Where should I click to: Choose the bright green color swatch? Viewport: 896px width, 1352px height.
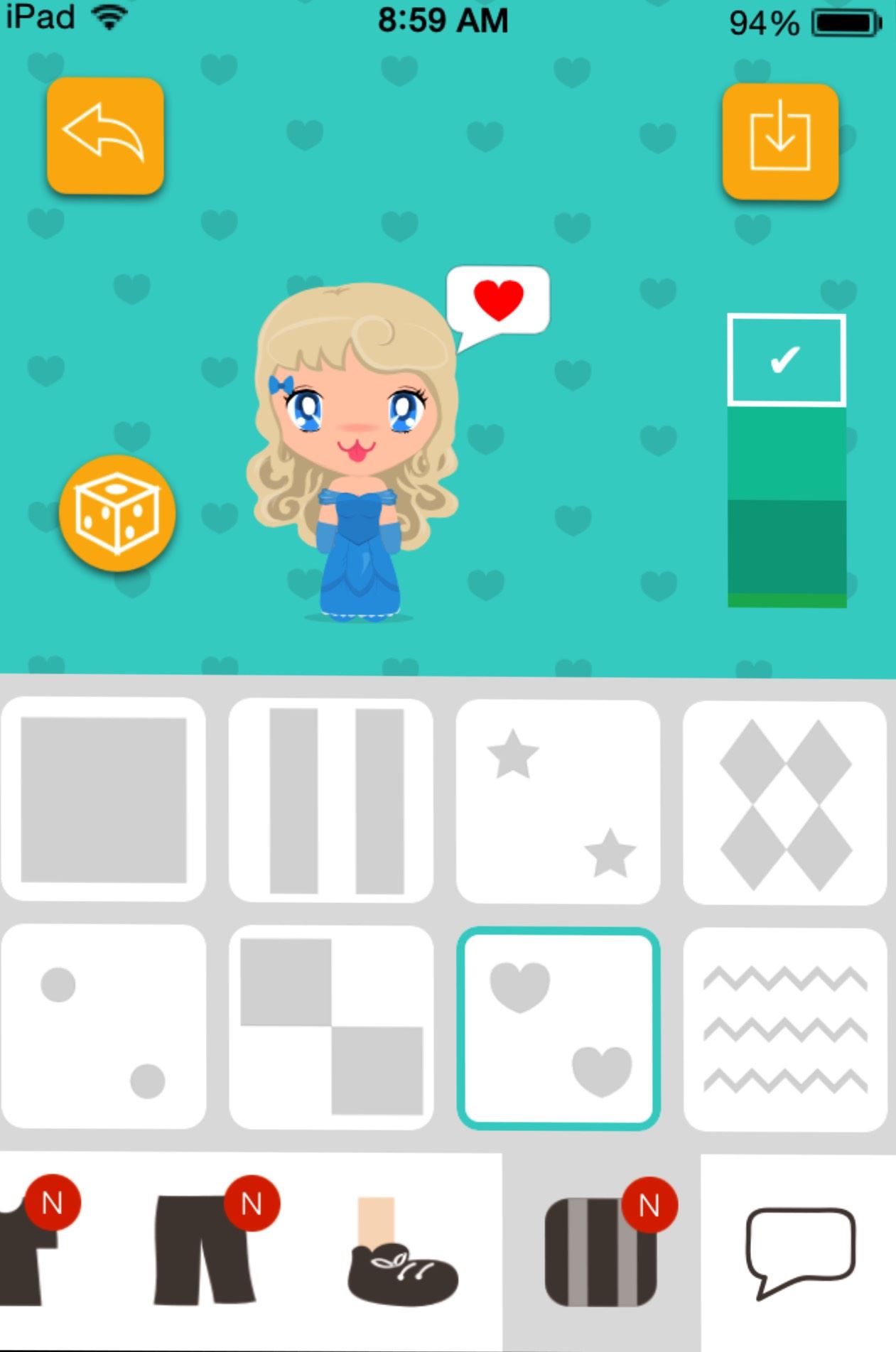click(x=786, y=453)
